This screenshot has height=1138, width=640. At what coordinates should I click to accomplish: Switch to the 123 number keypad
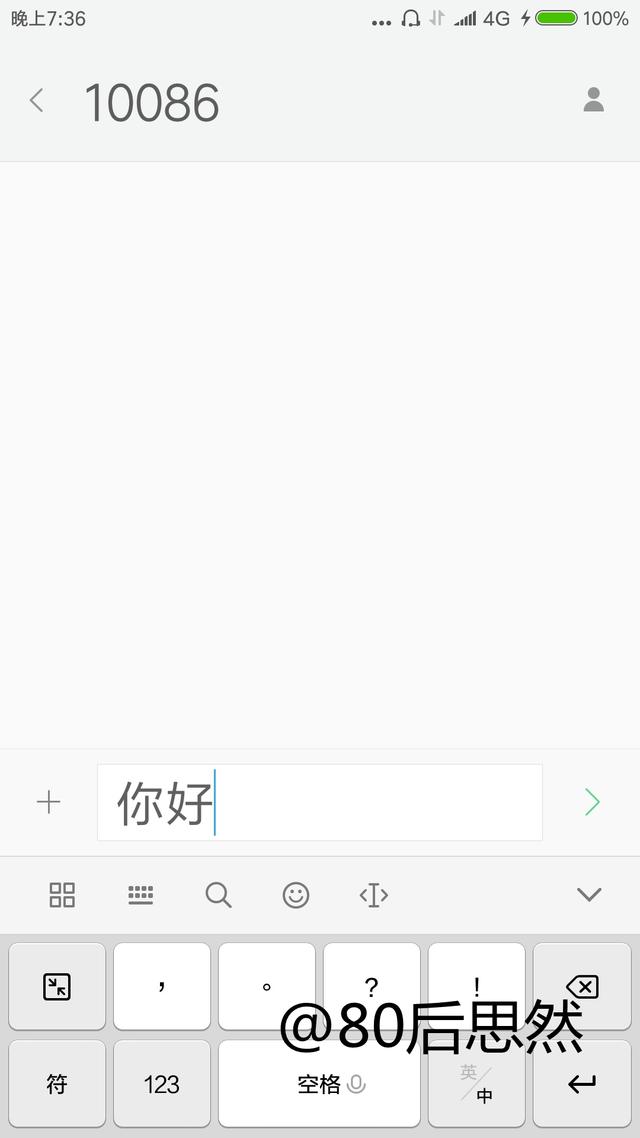coord(162,1084)
